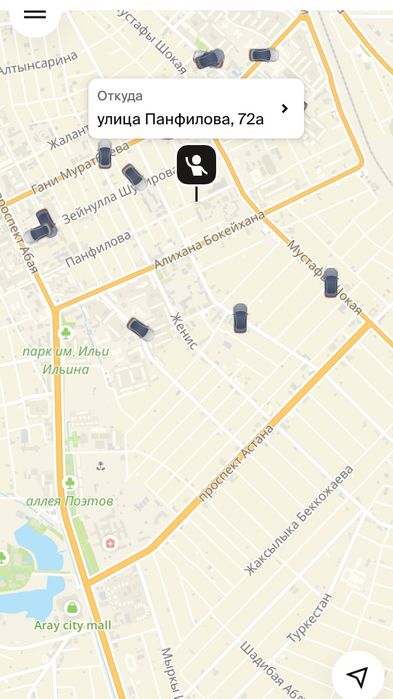Open the hamburger menu
This screenshot has height=699, width=393.
[35, 14]
